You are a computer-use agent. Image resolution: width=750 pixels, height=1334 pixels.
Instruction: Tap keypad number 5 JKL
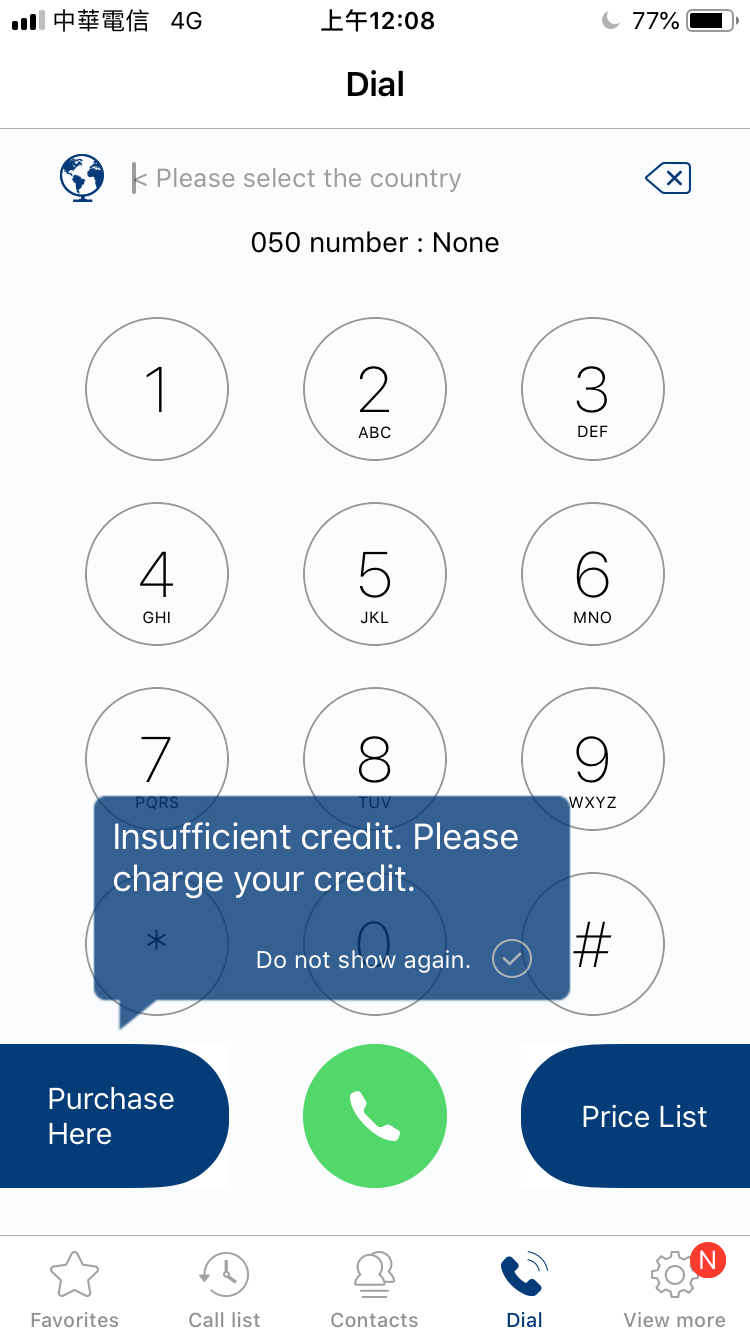coord(375,574)
